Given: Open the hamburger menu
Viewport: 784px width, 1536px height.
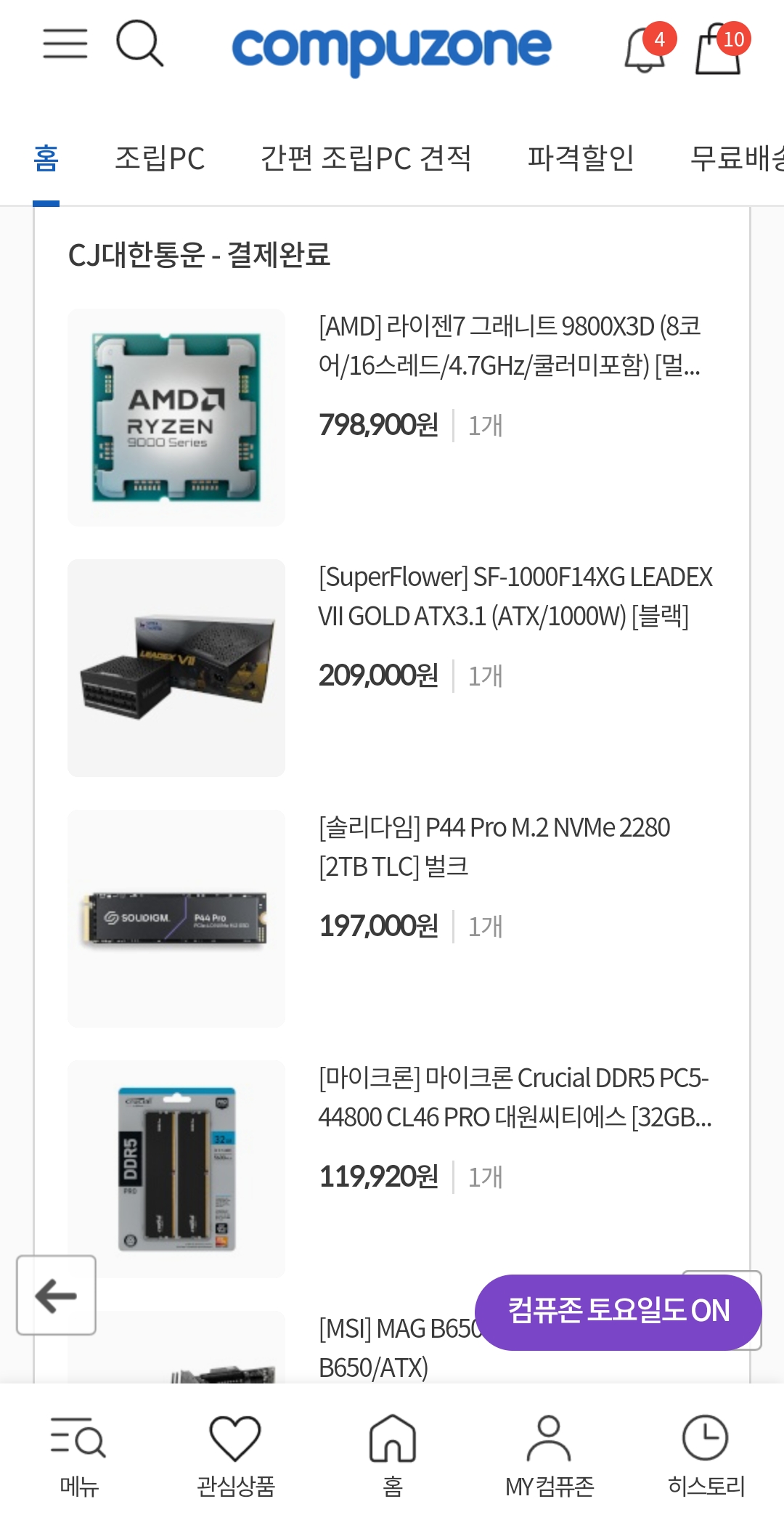Looking at the screenshot, I should [65, 44].
